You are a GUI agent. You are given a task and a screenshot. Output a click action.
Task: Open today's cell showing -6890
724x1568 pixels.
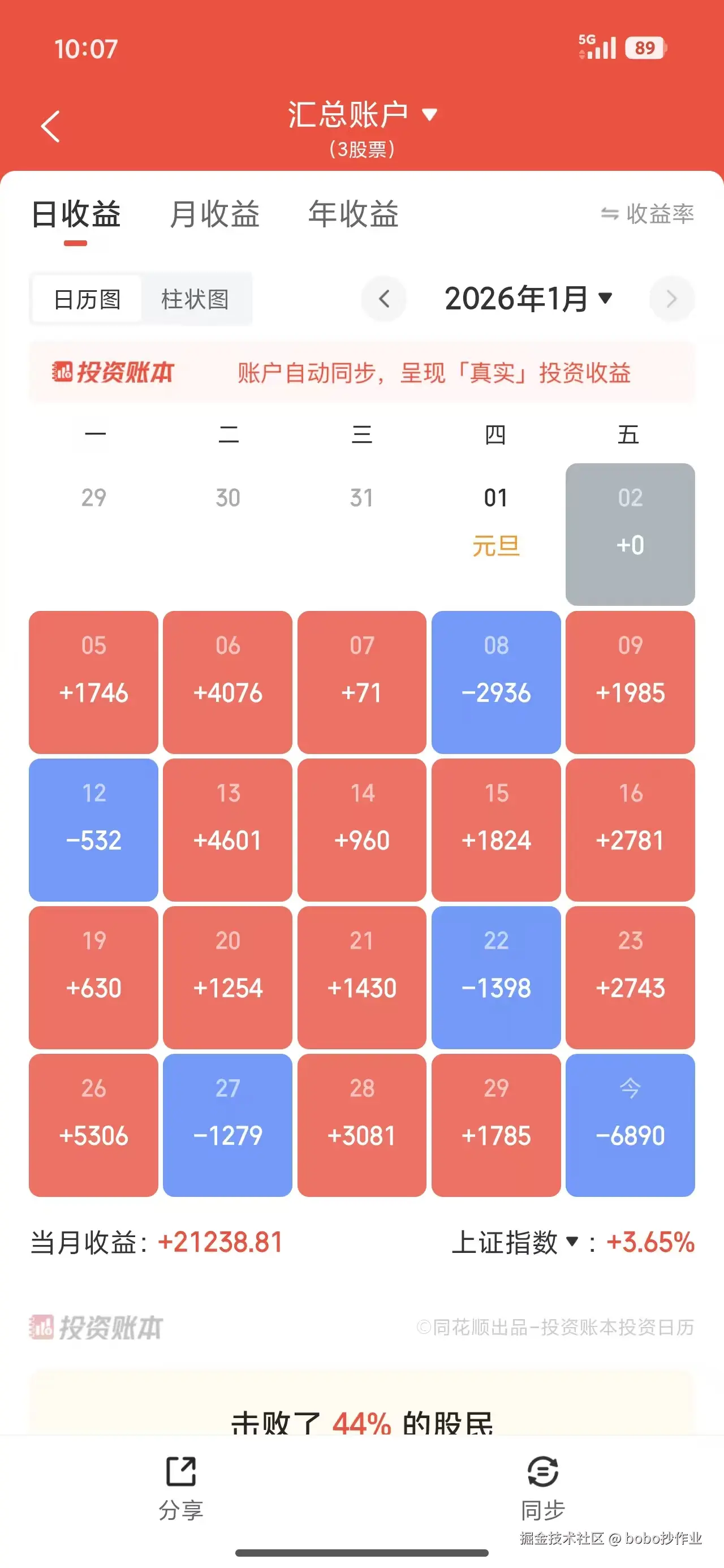point(630,1125)
